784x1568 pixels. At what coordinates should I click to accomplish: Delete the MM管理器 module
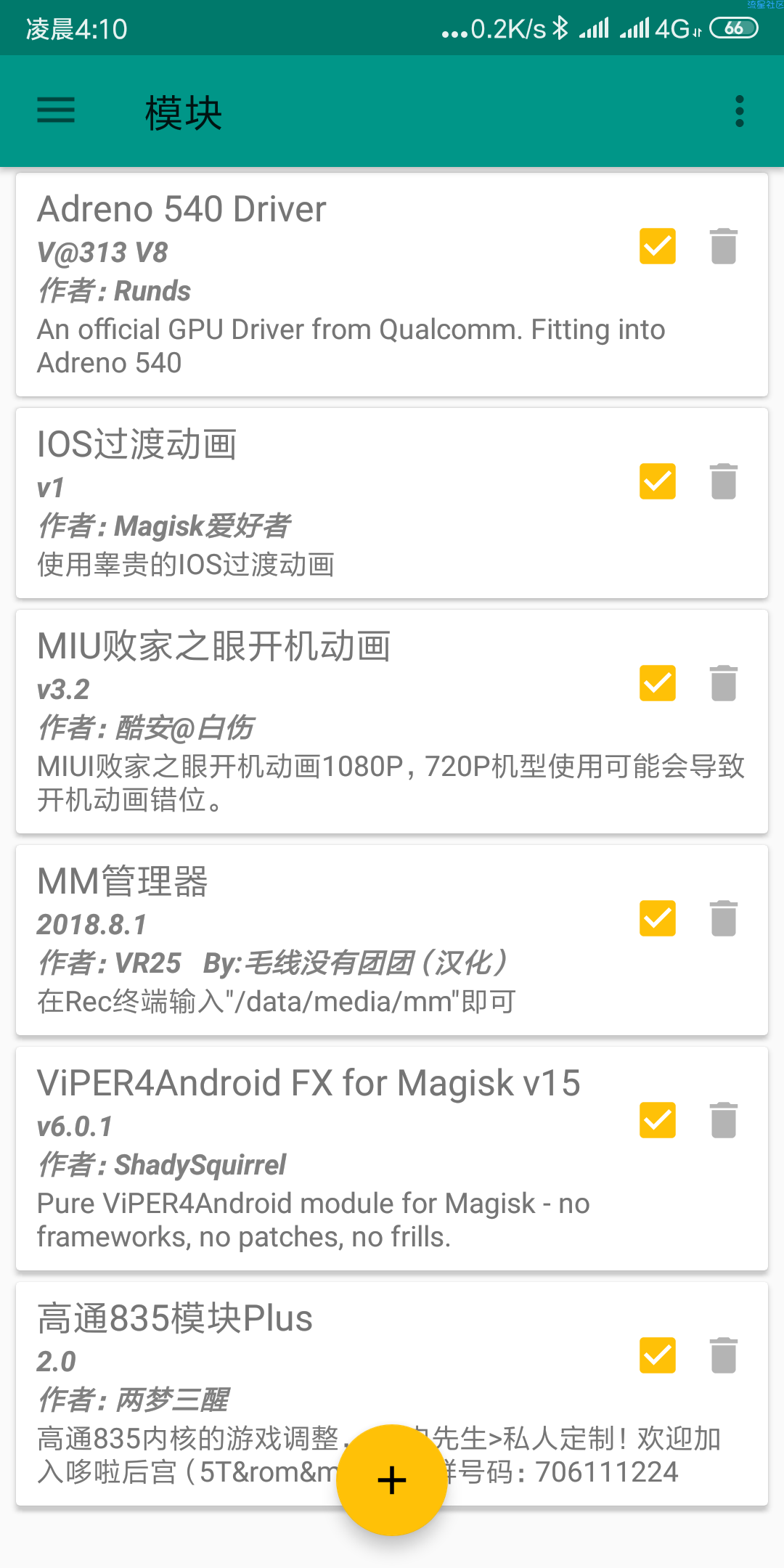724,918
